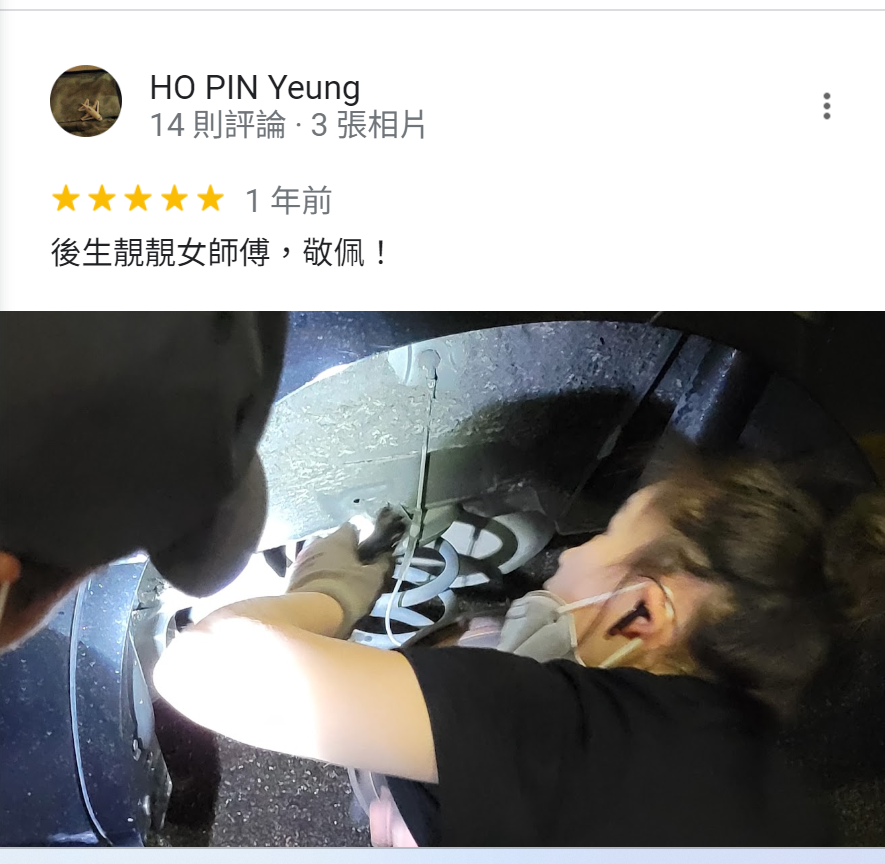Viewport: 885px width, 864px height.
Task: Open the photo attached to the review
Action: 442,578
